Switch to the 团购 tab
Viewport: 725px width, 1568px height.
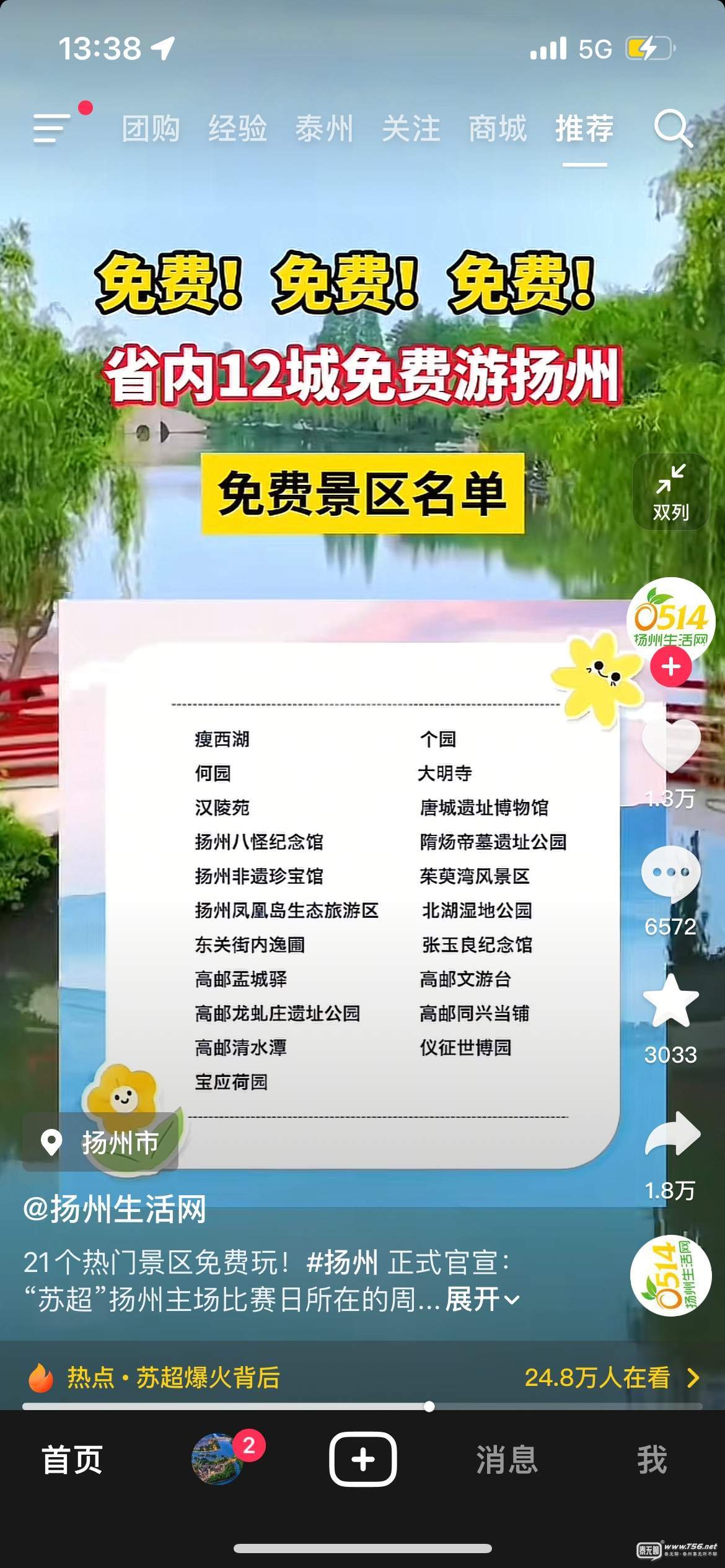[151, 129]
